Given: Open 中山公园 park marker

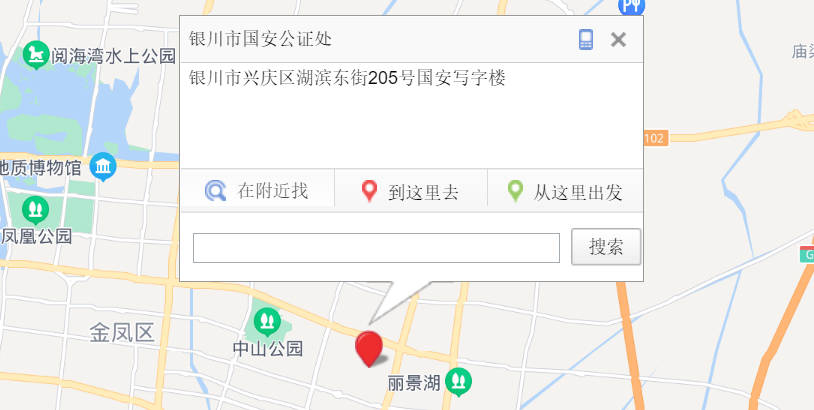Looking at the screenshot, I should point(266,321).
